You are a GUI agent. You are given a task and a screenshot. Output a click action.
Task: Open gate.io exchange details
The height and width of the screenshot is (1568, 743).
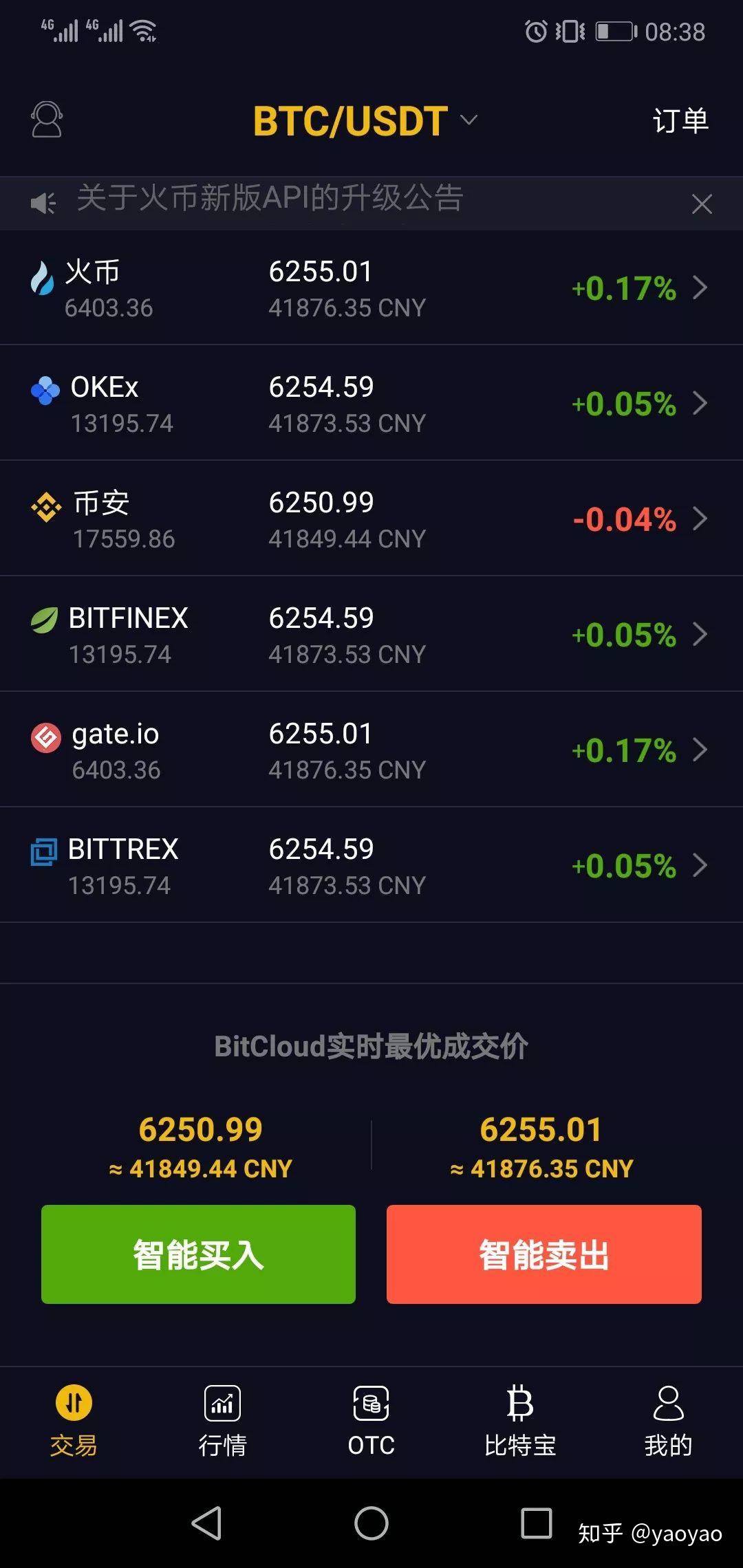[x=371, y=750]
